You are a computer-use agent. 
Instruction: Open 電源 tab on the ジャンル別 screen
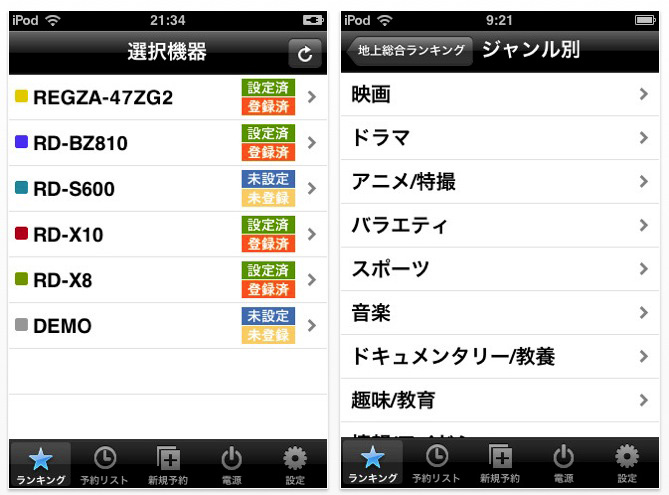563,466
